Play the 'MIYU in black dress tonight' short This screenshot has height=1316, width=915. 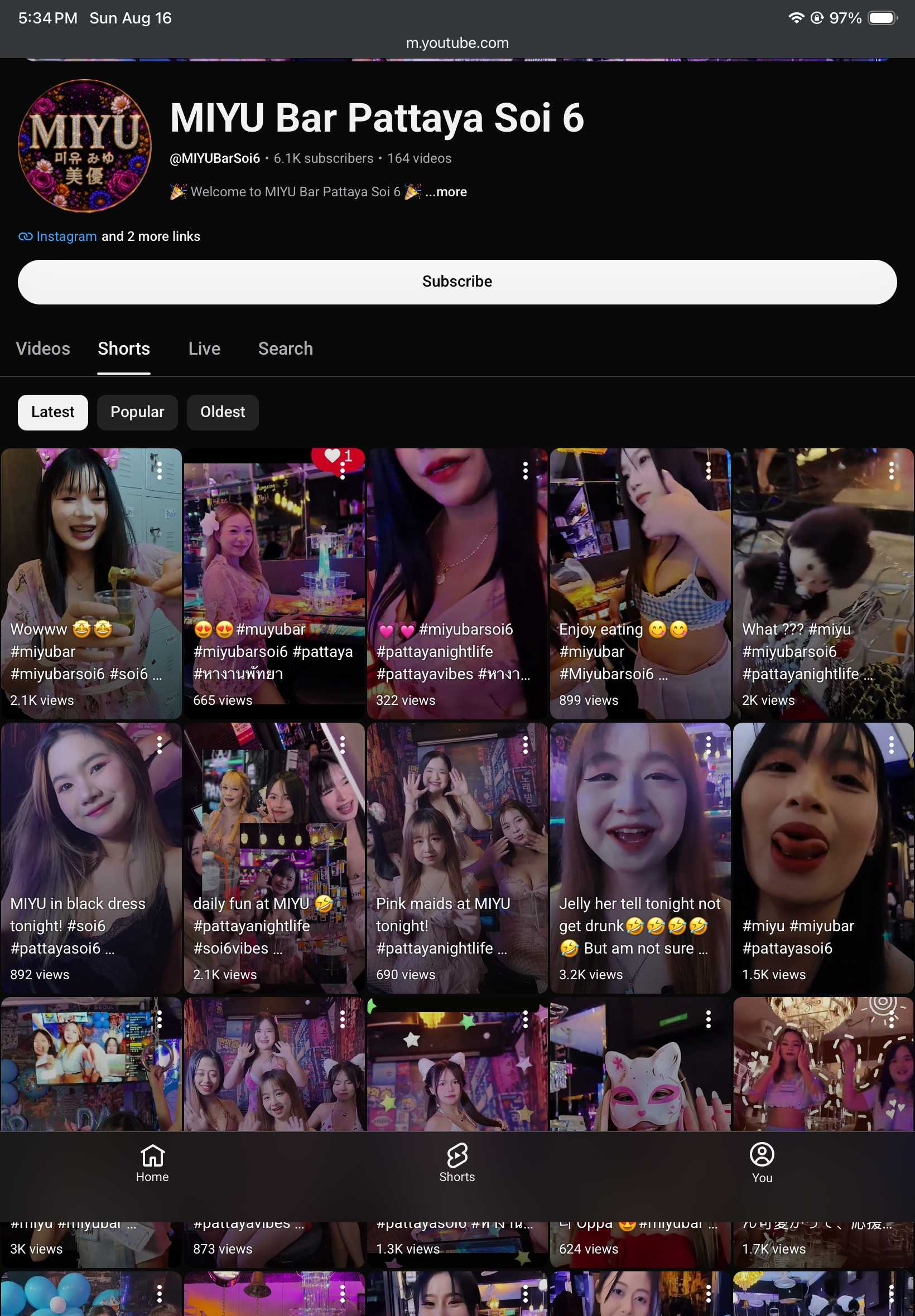pyautogui.click(x=91, y=858)
